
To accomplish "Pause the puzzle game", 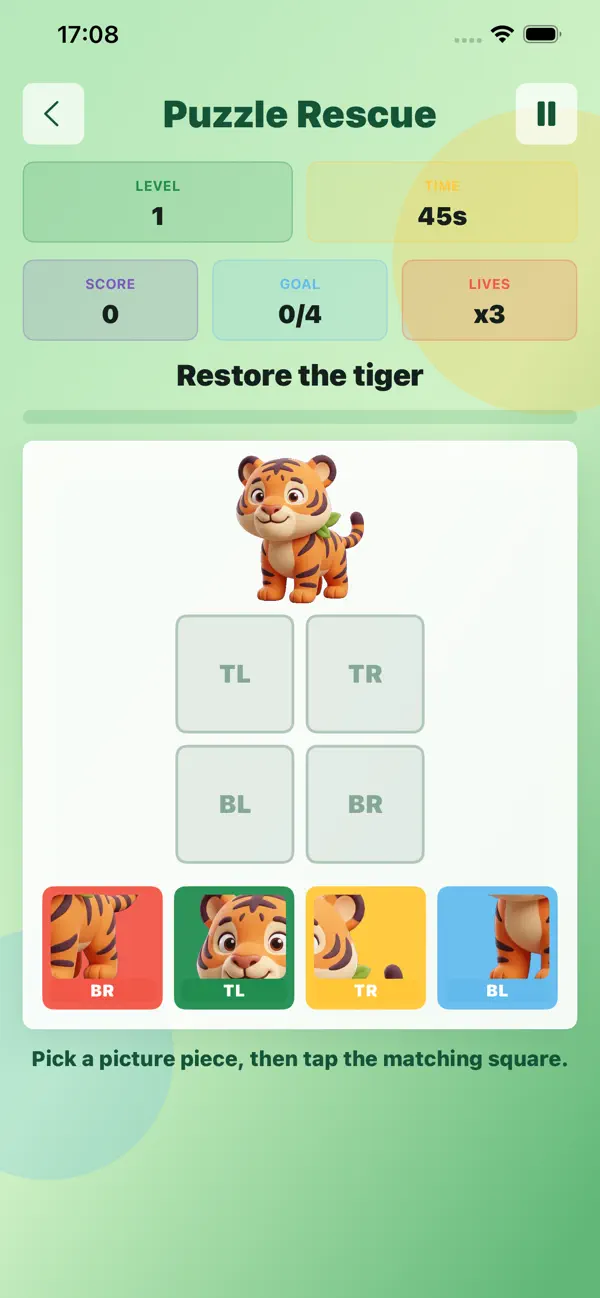I will [x=546, y=114].
